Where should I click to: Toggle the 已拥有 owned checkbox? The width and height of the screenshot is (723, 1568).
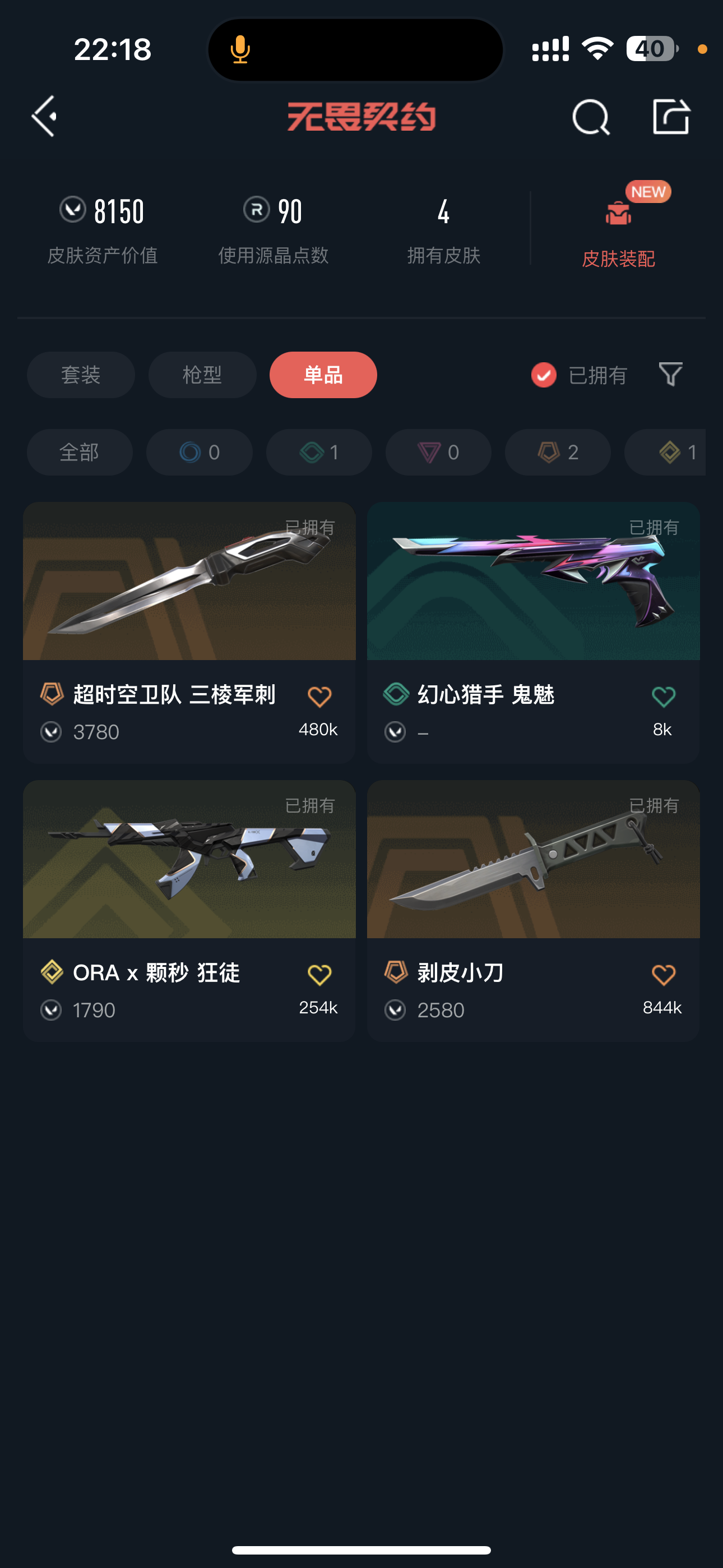544,375
